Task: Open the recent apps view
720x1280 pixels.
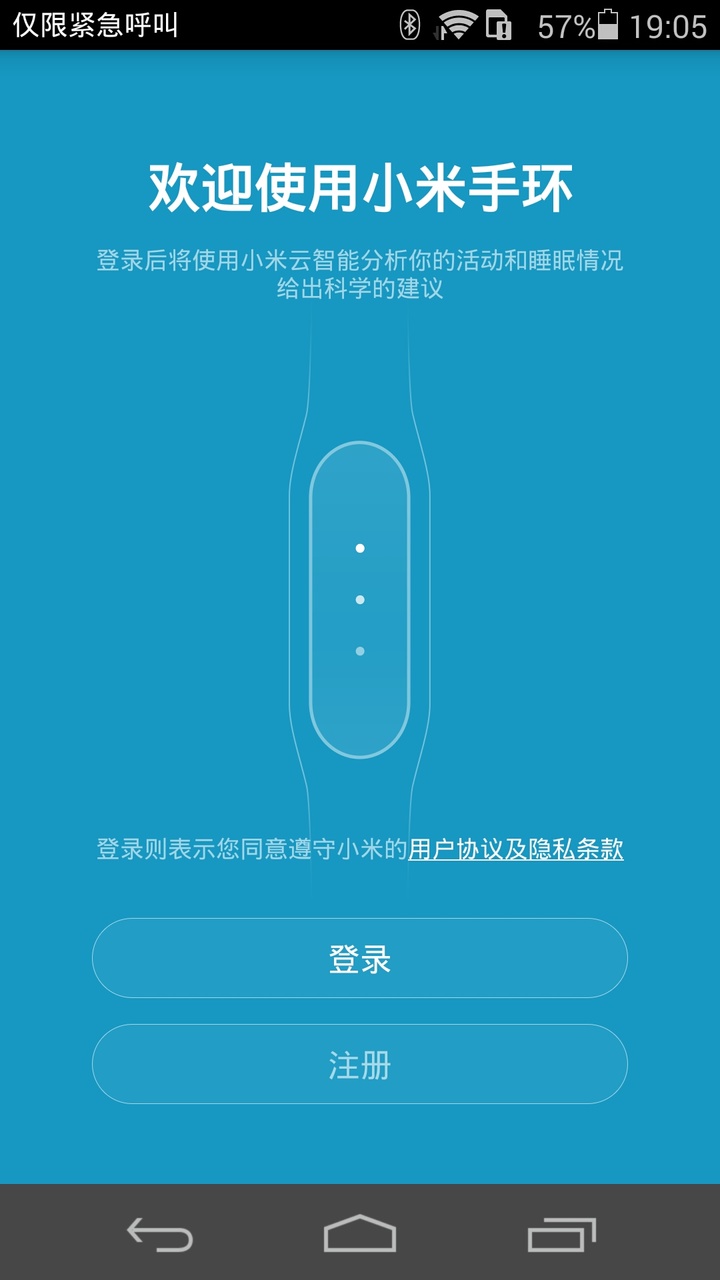Action: tap(561, 1234)
